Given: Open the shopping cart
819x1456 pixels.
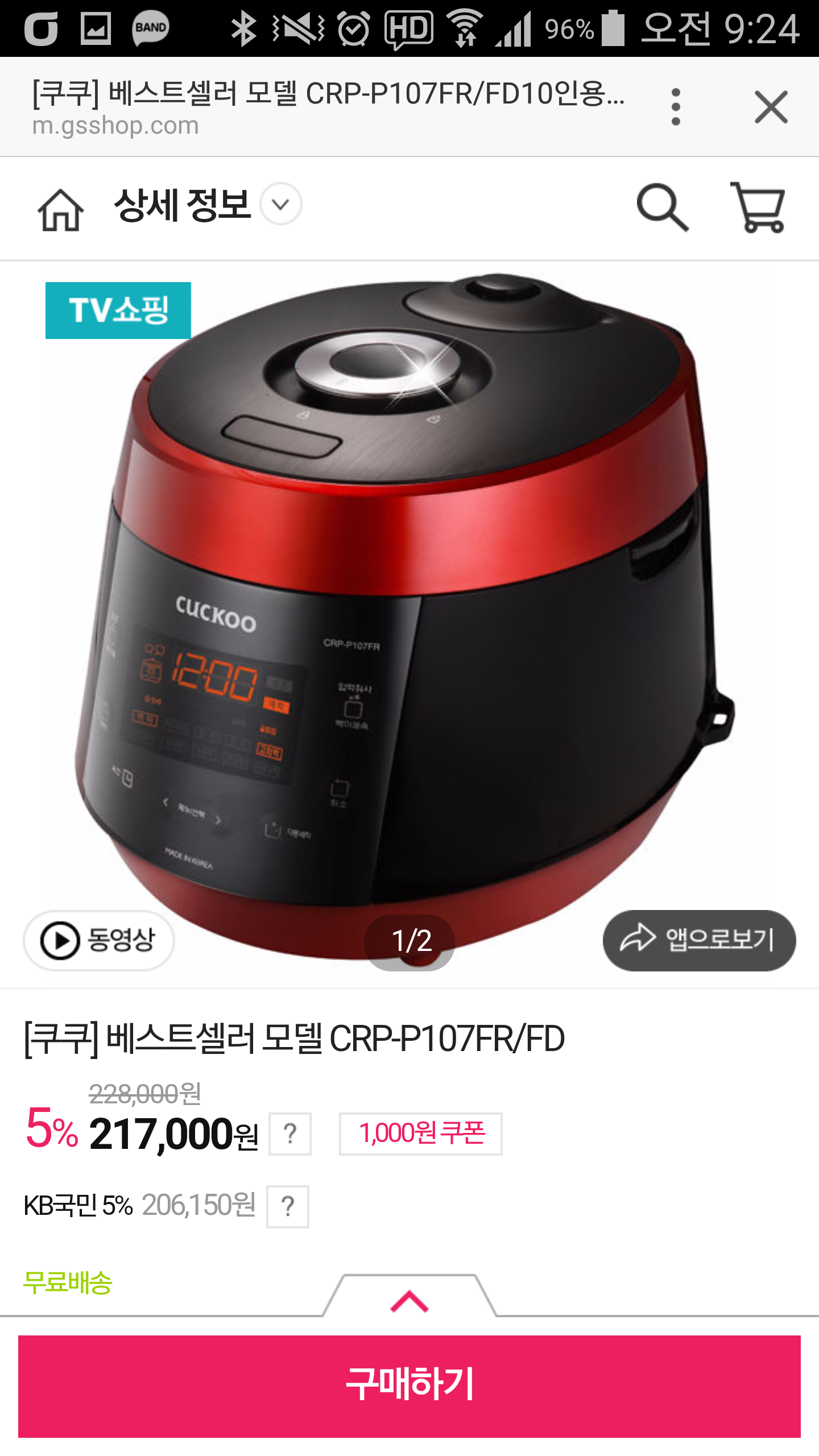Looking at the screenshot, I should point(758,207).
